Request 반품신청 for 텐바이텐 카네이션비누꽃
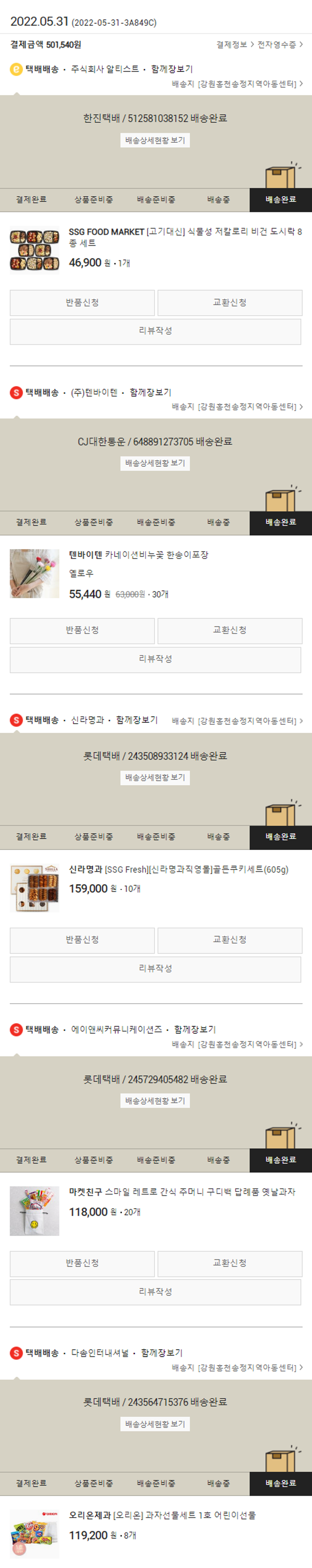This screenshot has width=312, height=1568. [x=82, y=631]
